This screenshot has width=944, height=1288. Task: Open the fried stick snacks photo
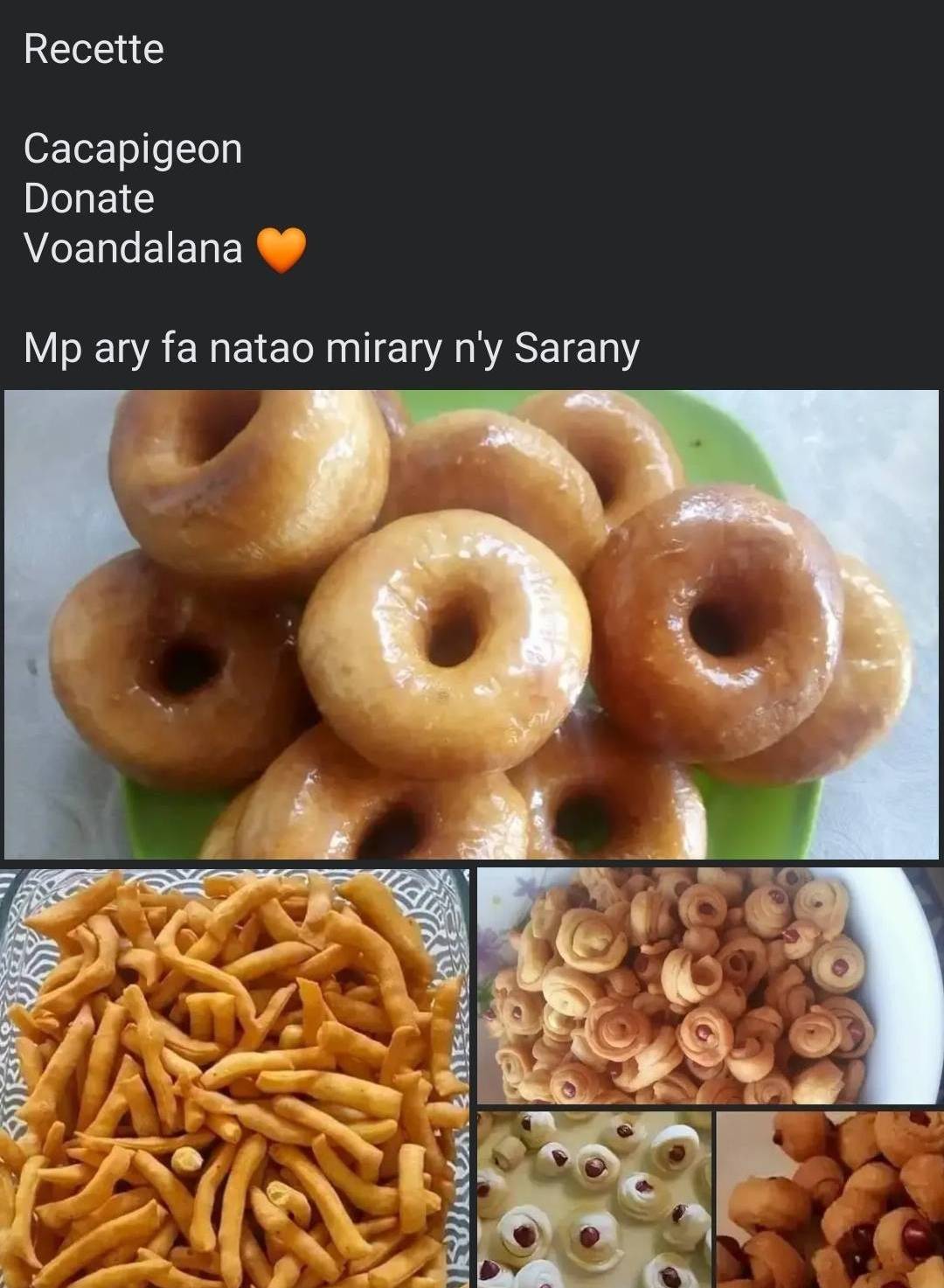point(234,1077)
